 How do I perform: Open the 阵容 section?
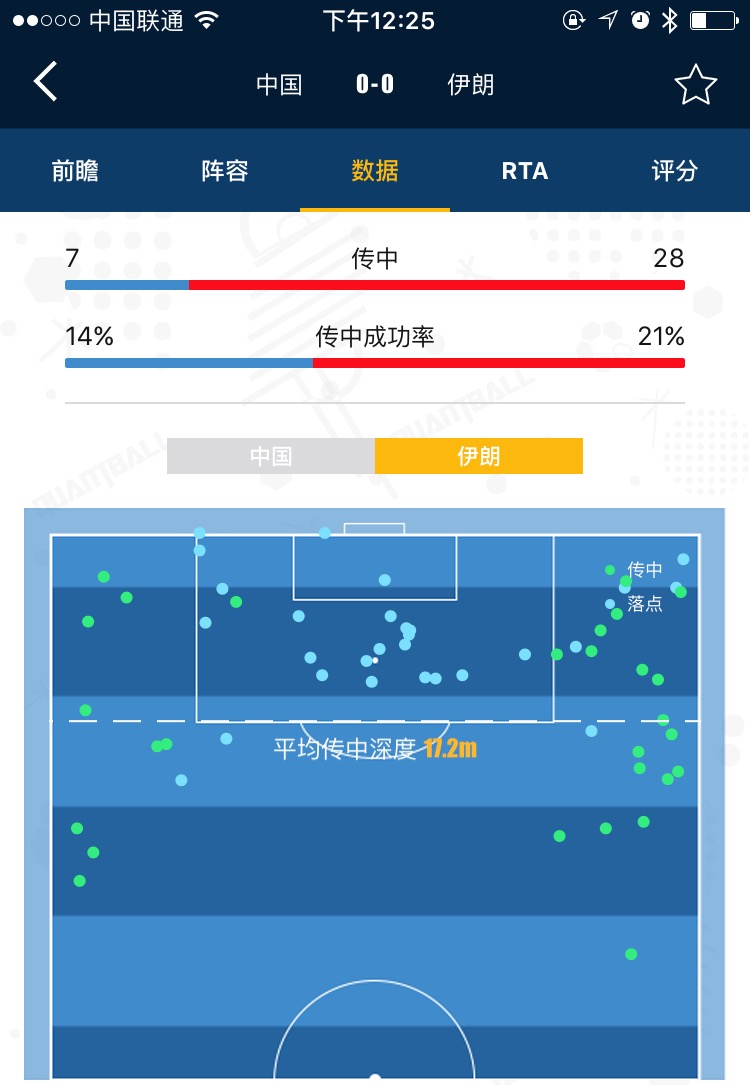click(x=225, y=171)
